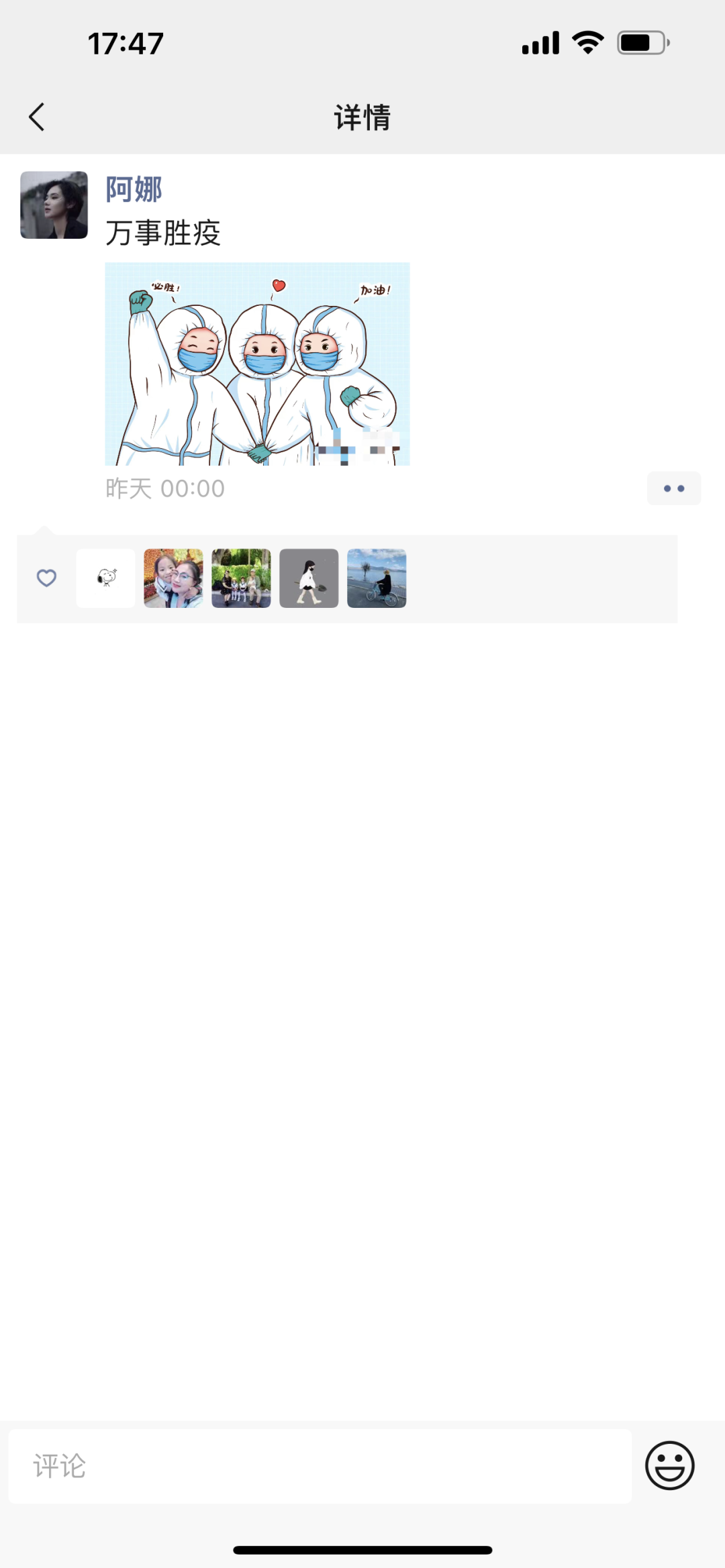Open the liker with cyclist lake avatar

377,578
